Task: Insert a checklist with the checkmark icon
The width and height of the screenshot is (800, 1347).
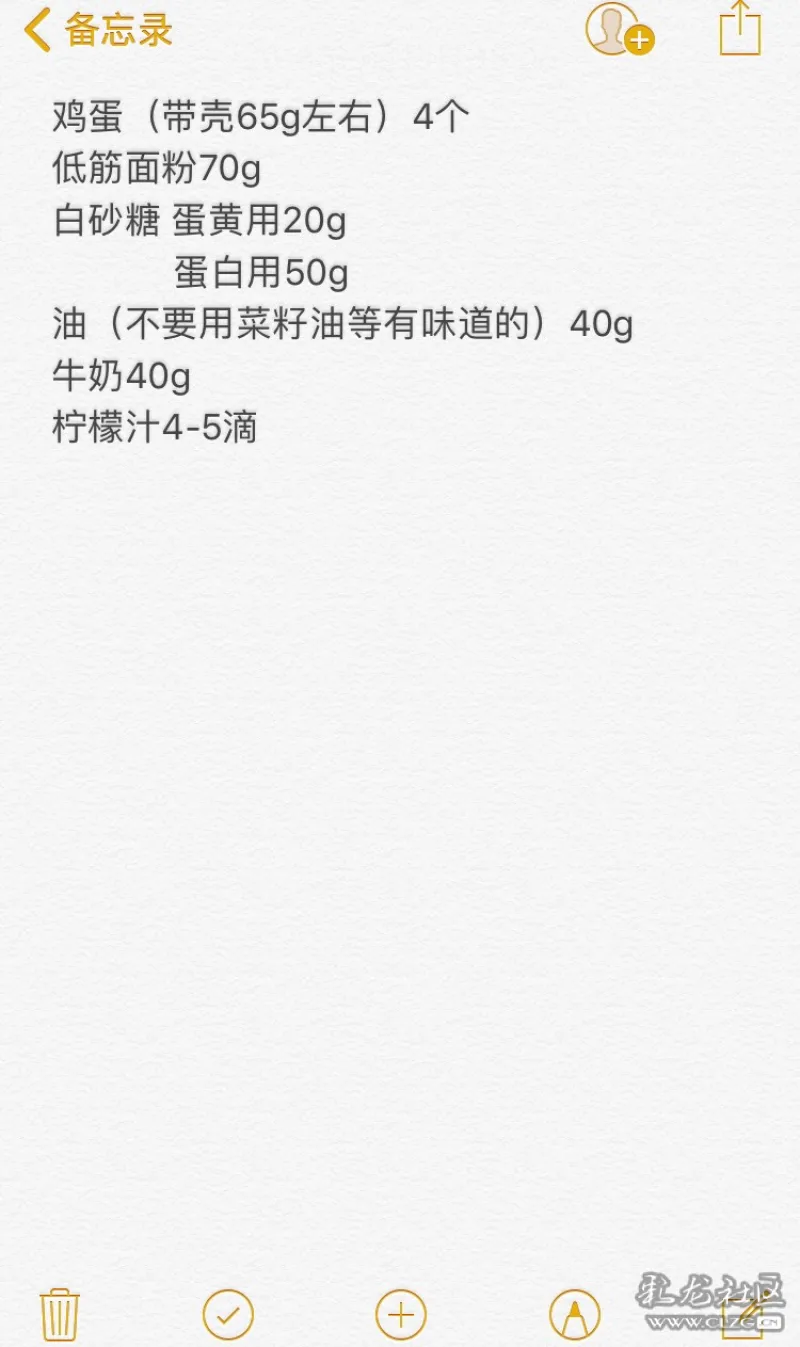Action: 228,1314
